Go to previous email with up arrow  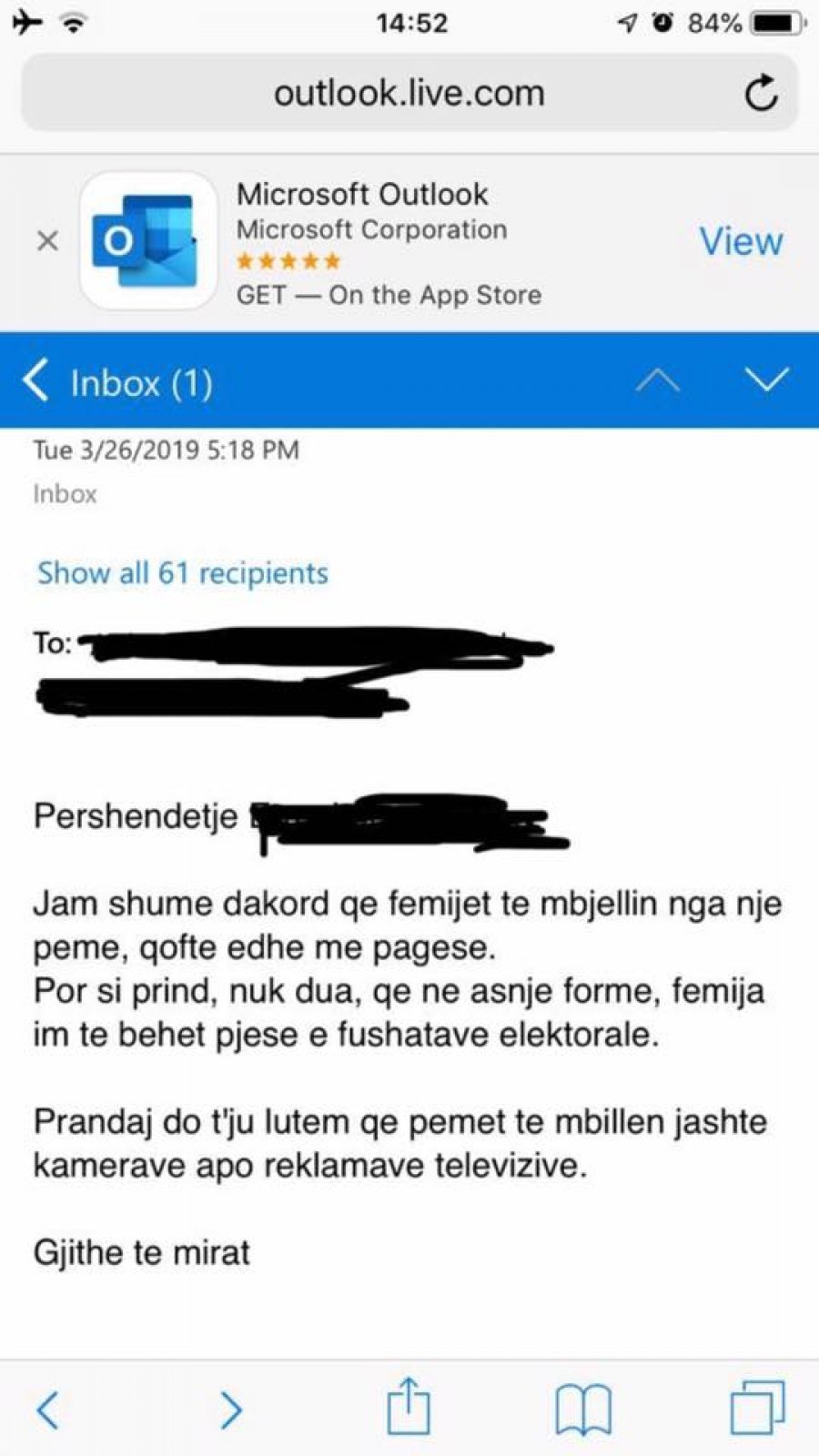(x=658, y=380)
